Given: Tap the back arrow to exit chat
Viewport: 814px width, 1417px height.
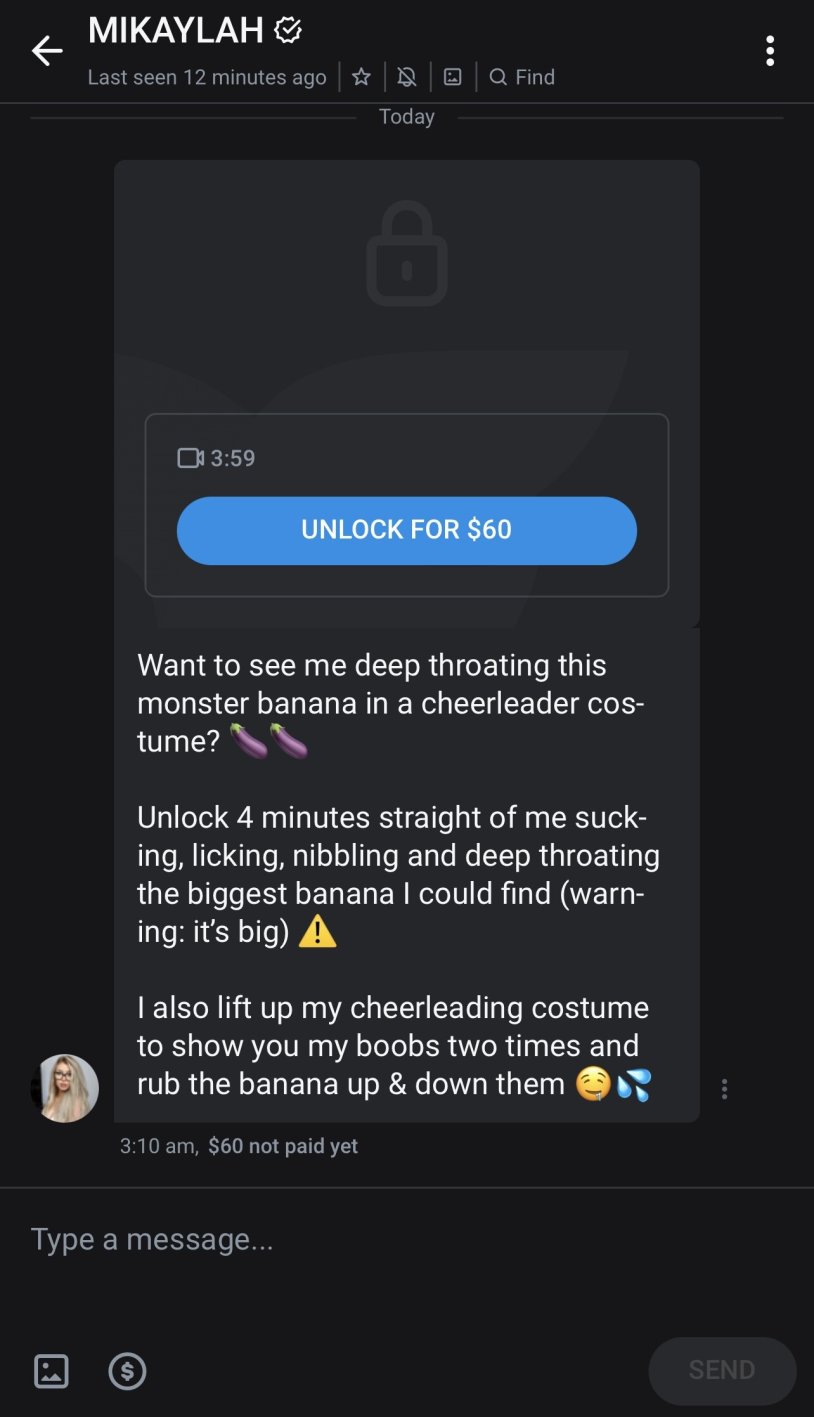Looking at the screenshot, I should (x=47, y=50).
